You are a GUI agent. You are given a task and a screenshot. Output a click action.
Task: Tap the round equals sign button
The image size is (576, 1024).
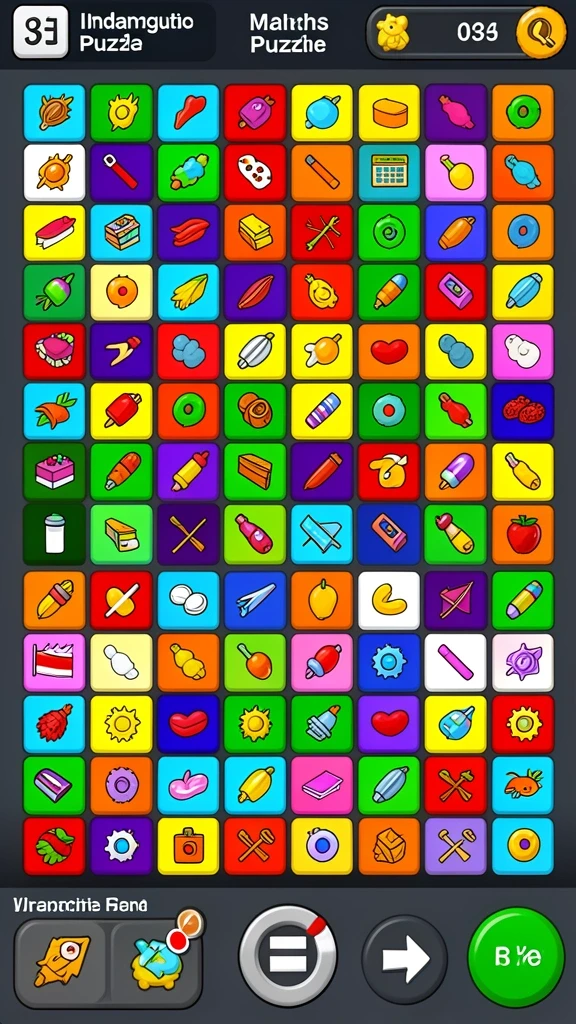point(288,955)
